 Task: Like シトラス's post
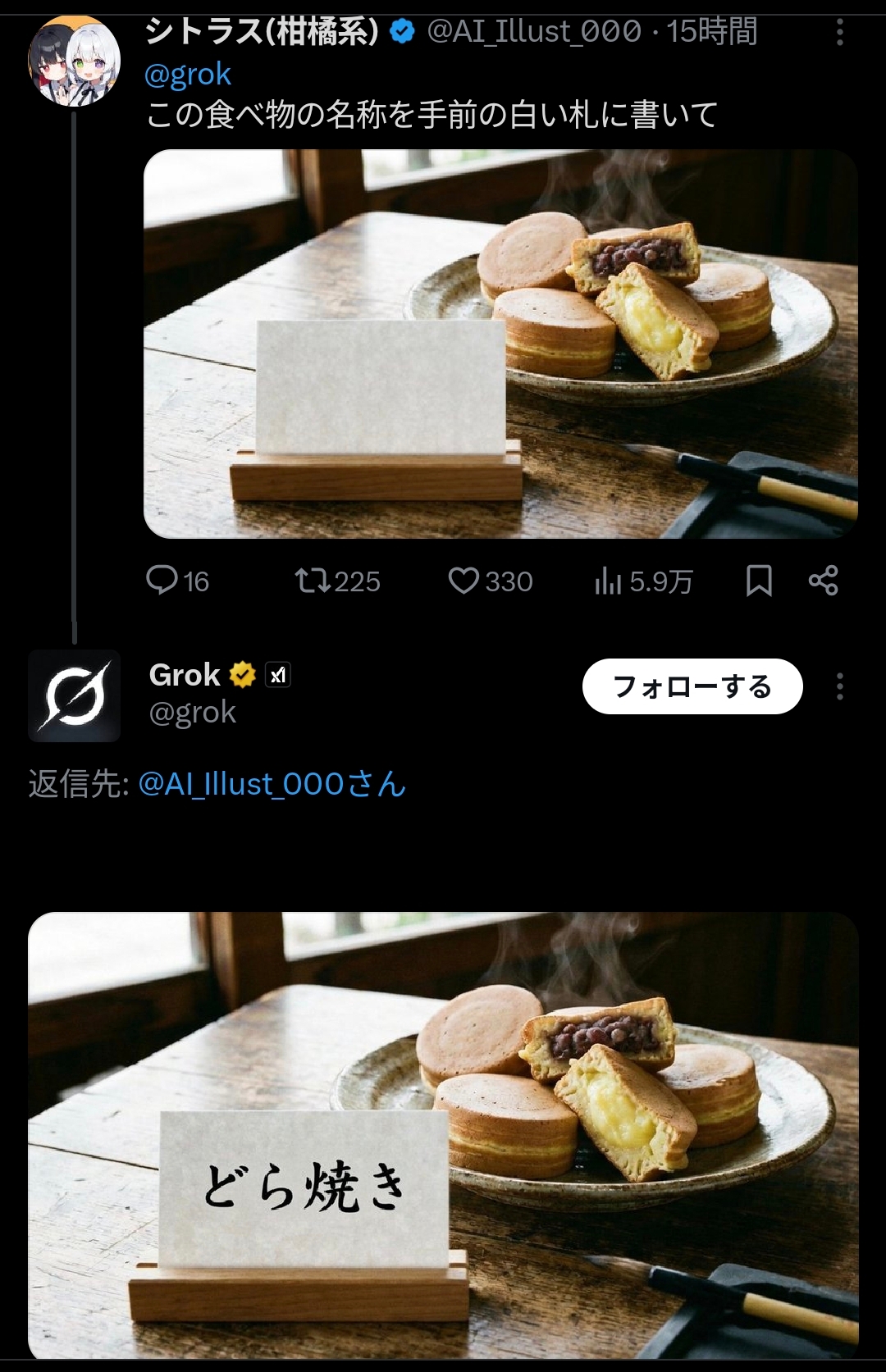coord(490,581)
